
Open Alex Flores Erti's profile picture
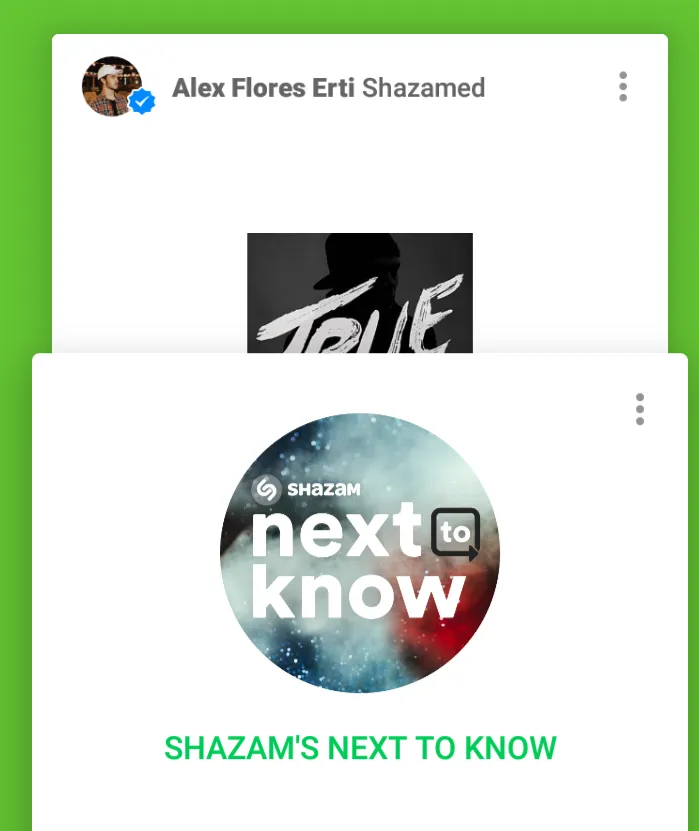(x=112, y=86)
